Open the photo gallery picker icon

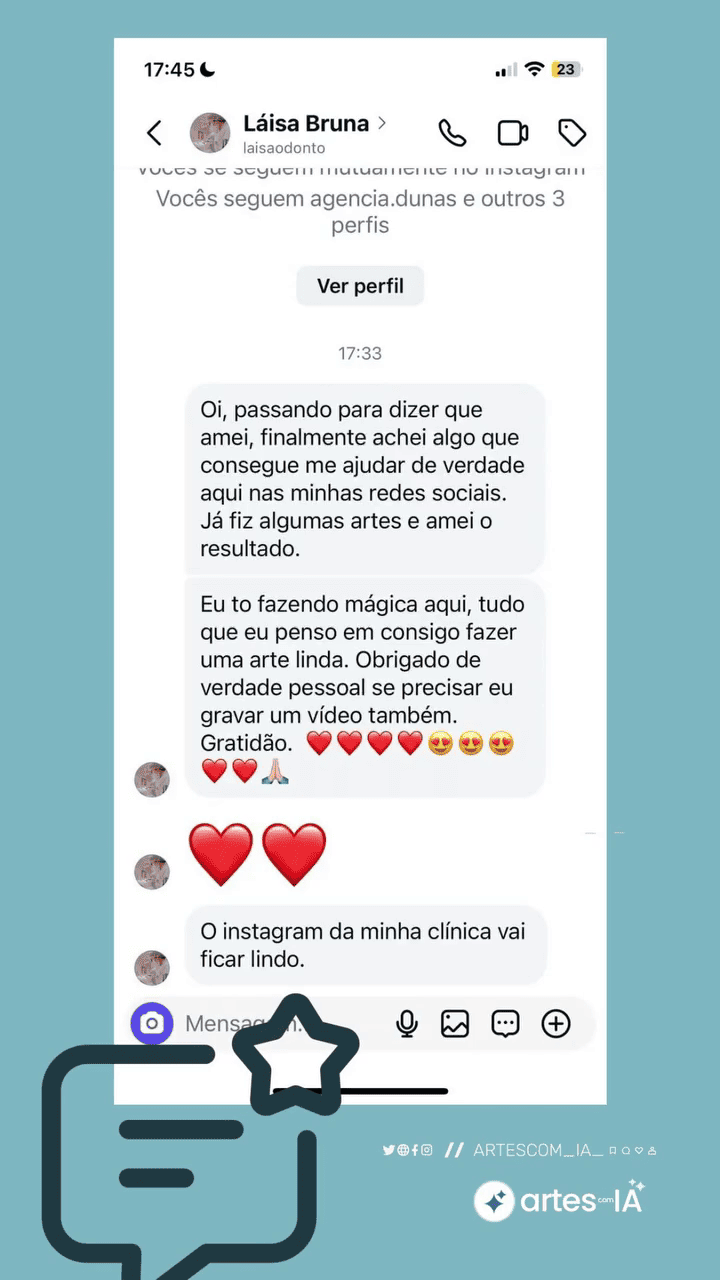coord(455,1024)
